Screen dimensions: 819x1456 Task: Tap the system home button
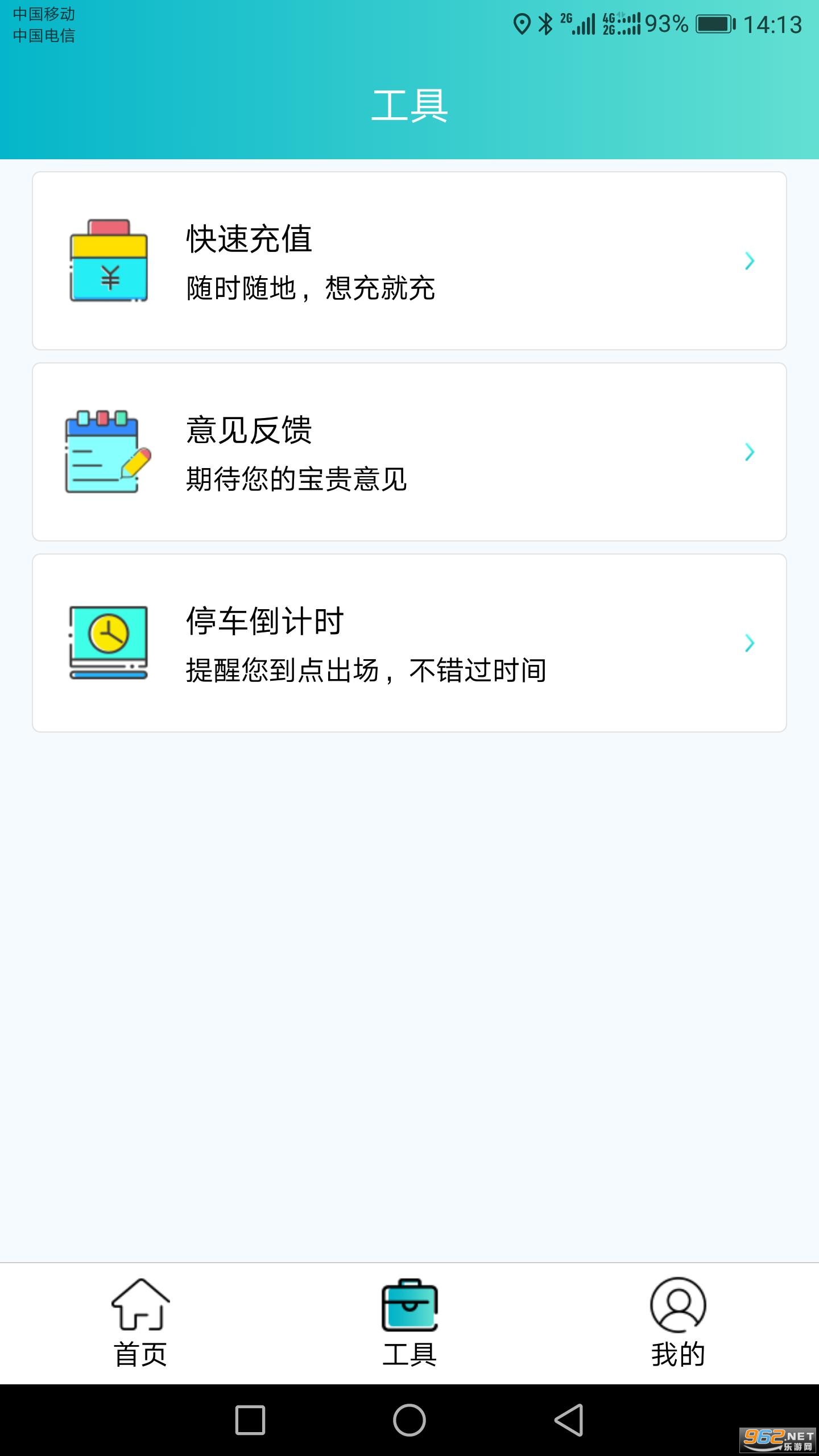pyautogui.click(x=409, y=1420)
